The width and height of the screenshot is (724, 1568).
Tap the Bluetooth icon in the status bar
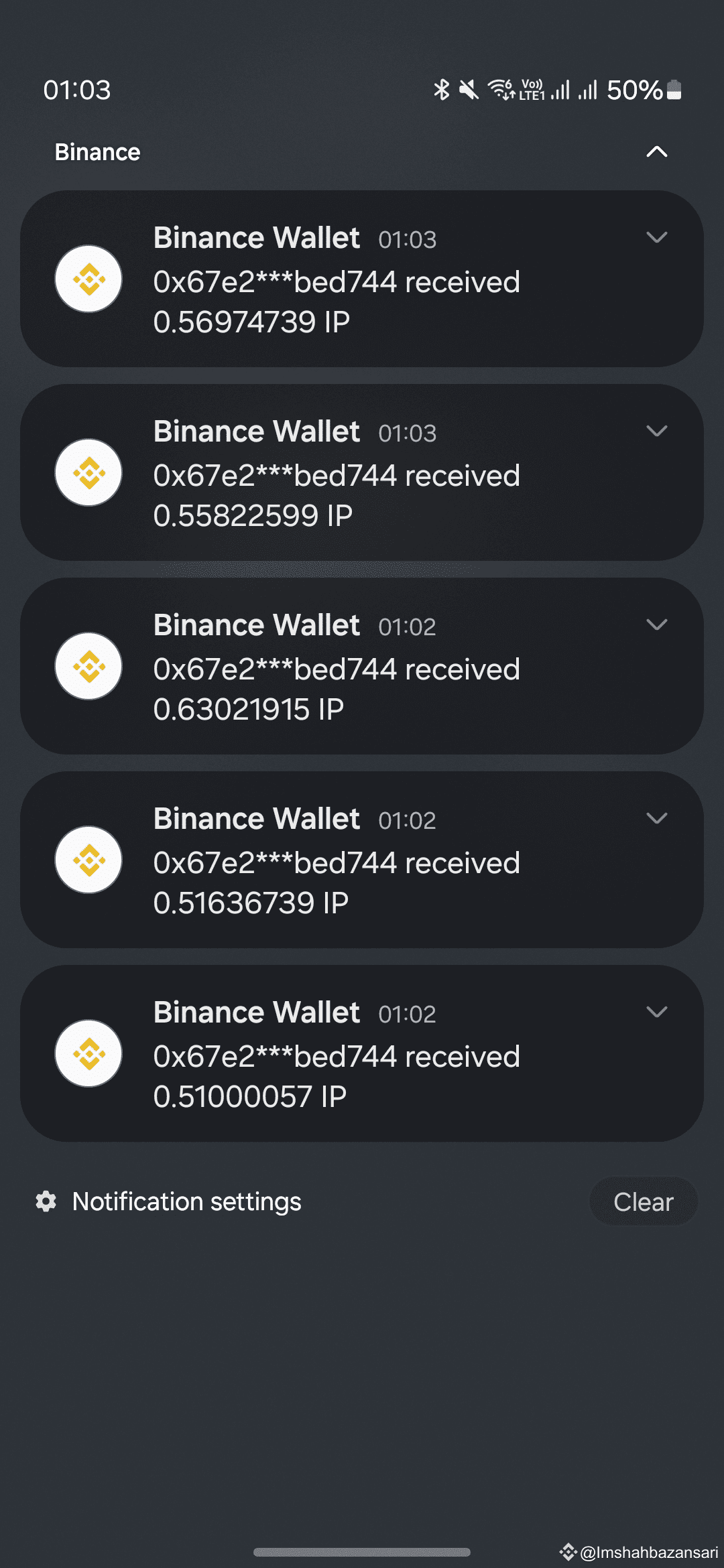[x=441, y=89]
